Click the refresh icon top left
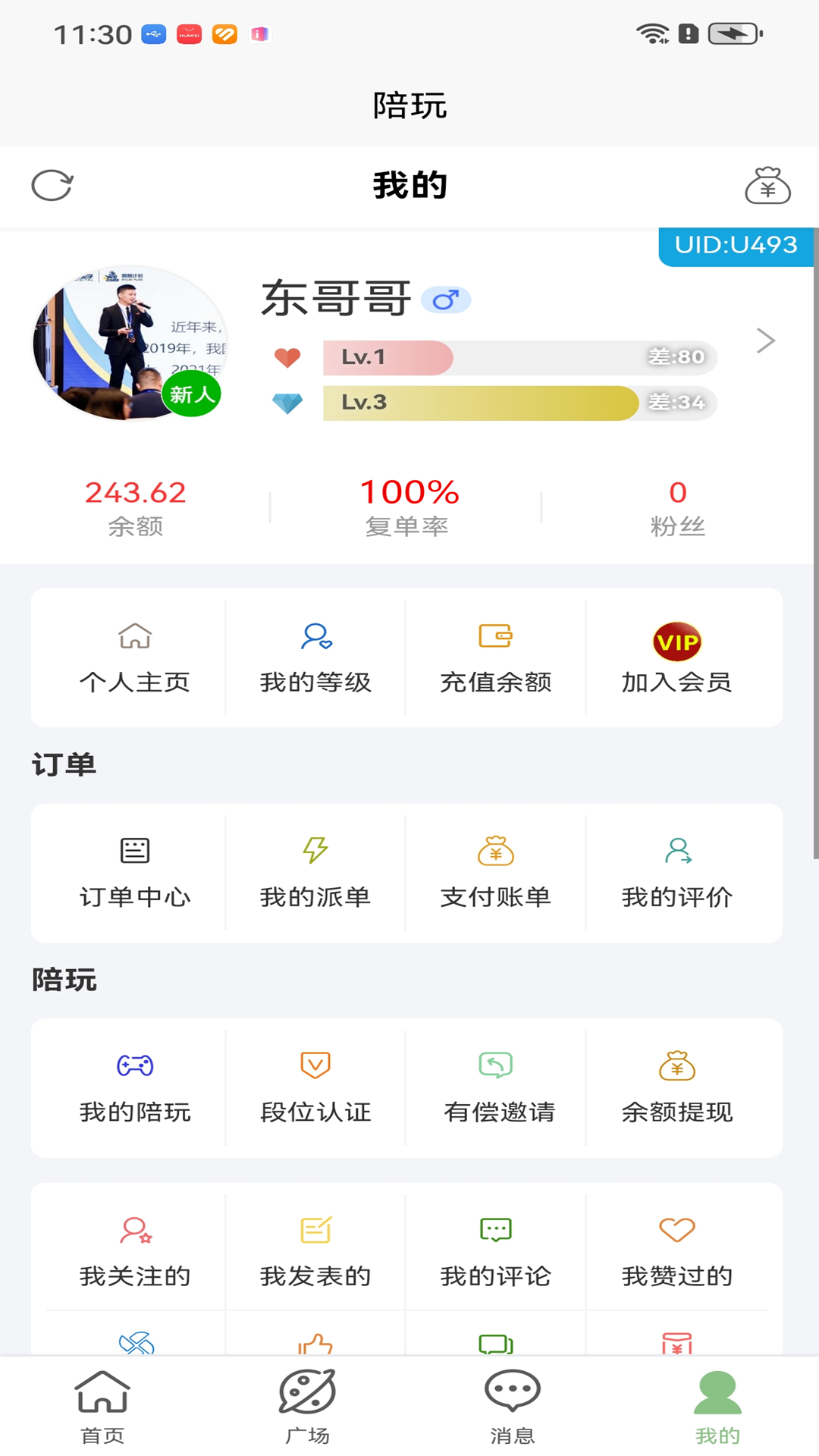Image resolution: width=819 pixels, height=1456 pixels. point(53,184)
